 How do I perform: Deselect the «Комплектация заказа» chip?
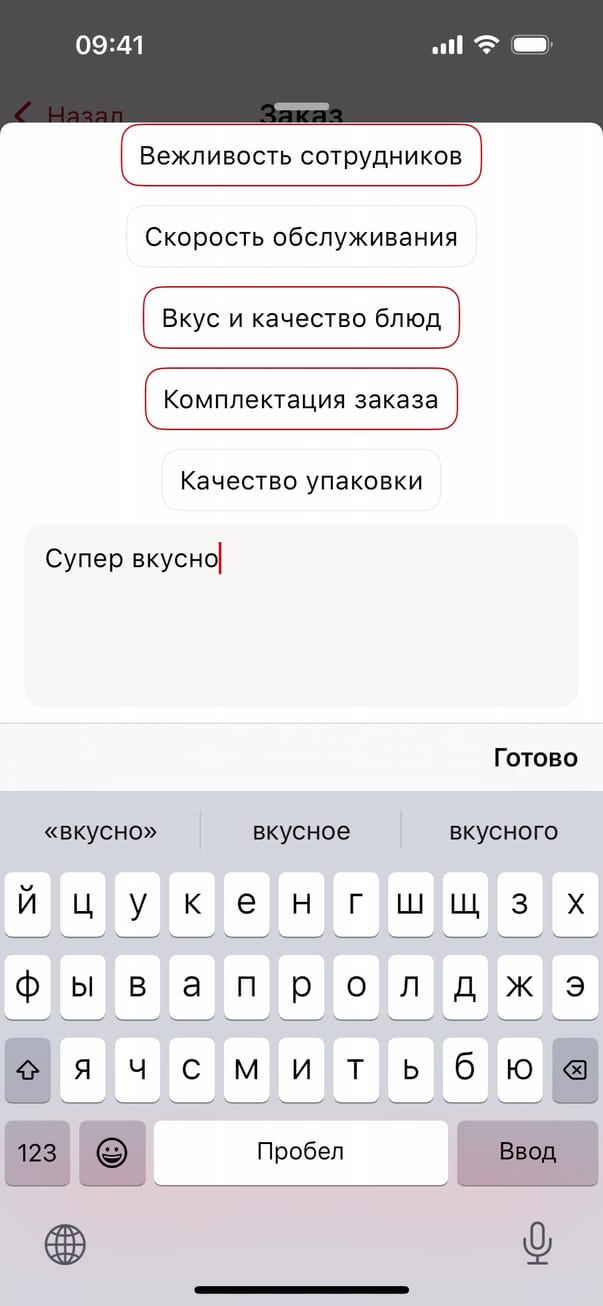point(301,399)
